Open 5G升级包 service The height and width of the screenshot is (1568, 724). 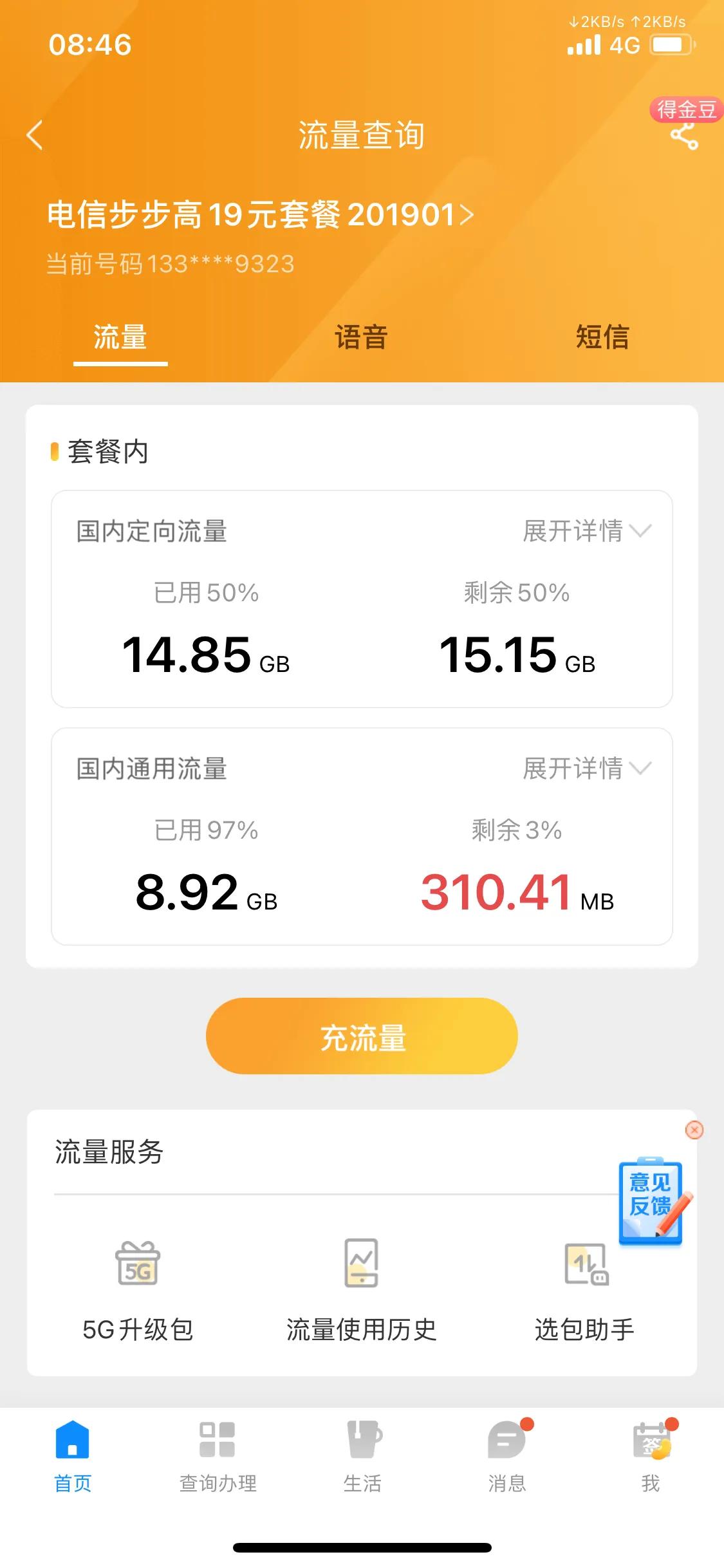click(x=138, y=1291)
